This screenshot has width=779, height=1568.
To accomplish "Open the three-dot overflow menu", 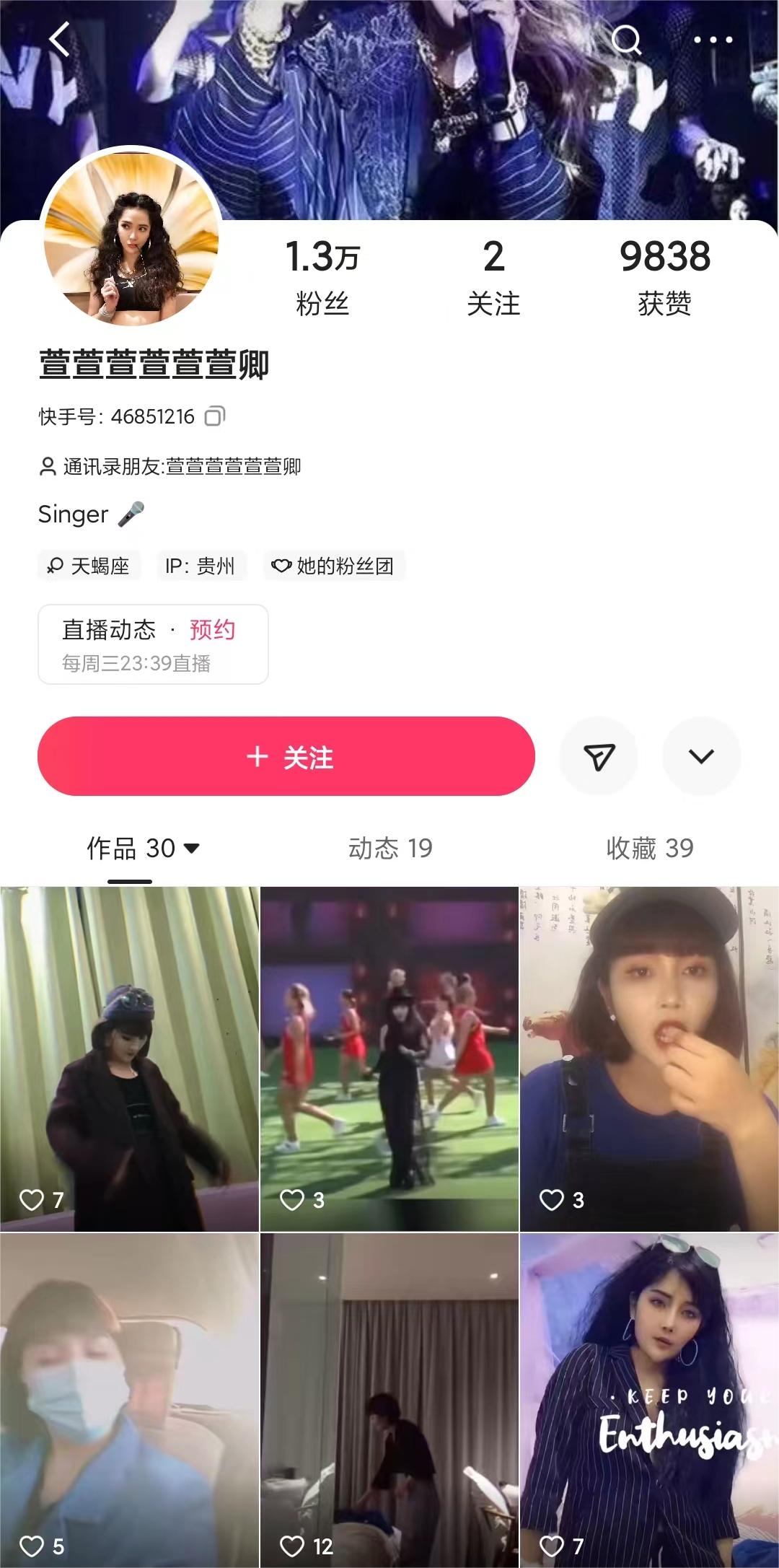I will click(713, 40).
